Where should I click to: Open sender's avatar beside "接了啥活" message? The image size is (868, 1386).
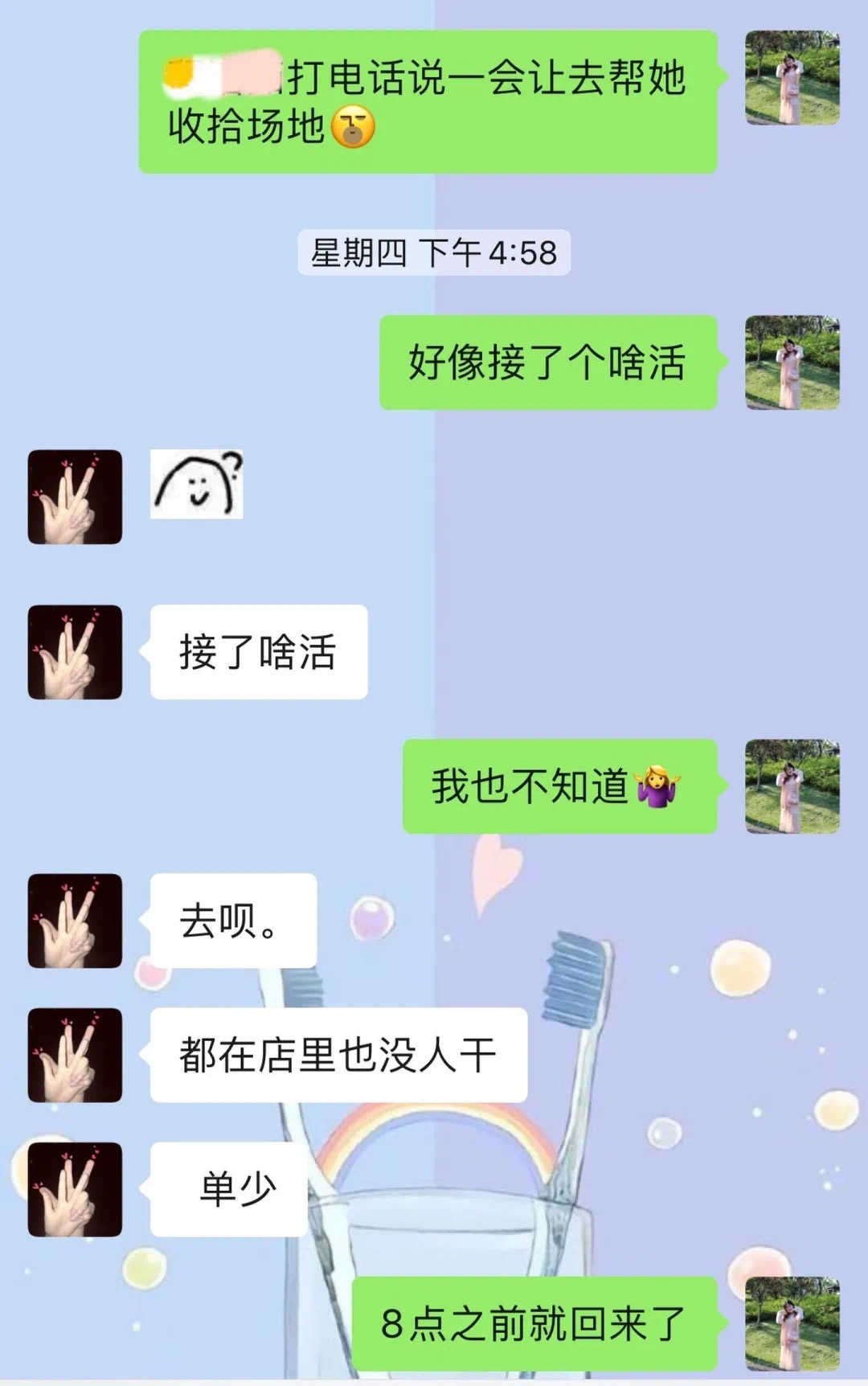(75, 652)
